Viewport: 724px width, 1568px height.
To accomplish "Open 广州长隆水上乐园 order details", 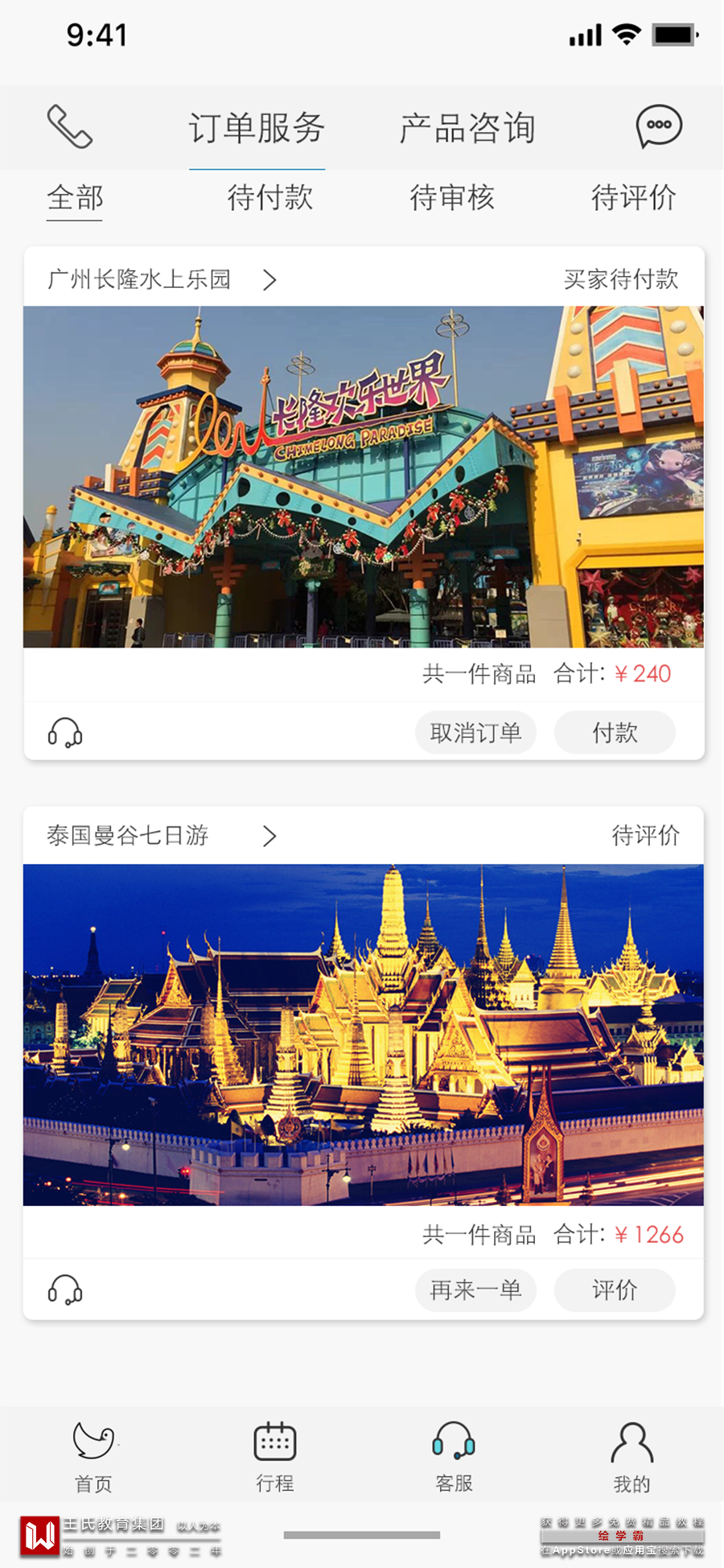I will (161, 279).
